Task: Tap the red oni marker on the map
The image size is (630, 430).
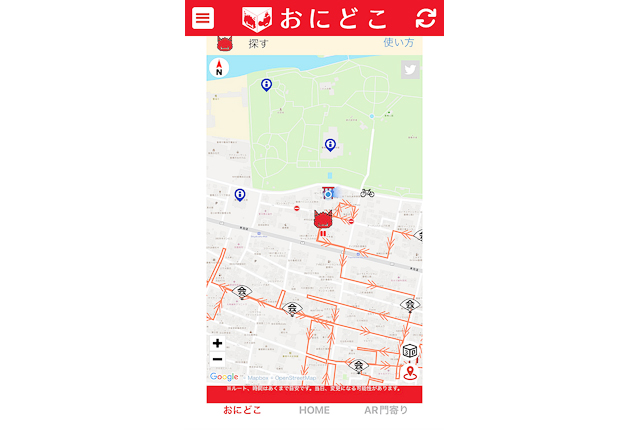Action: [x=323, y=220]
